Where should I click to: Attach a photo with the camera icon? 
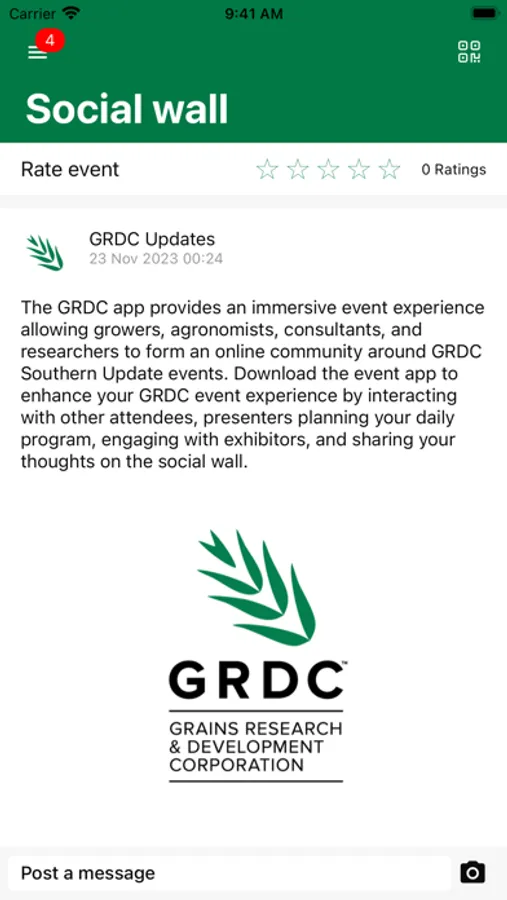click(473, 872)
